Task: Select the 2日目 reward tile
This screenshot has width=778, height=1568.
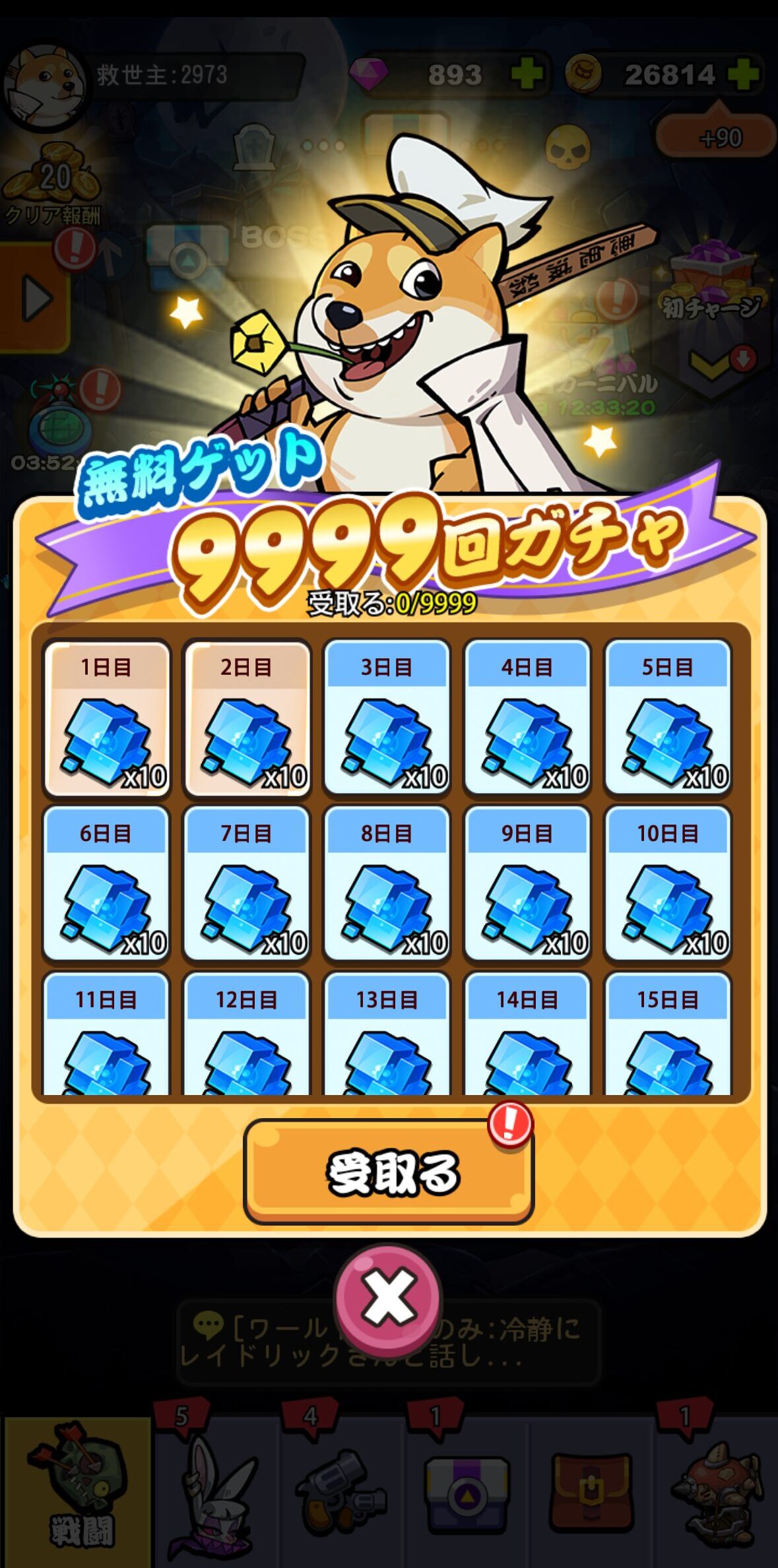Action: pos(247,719)
